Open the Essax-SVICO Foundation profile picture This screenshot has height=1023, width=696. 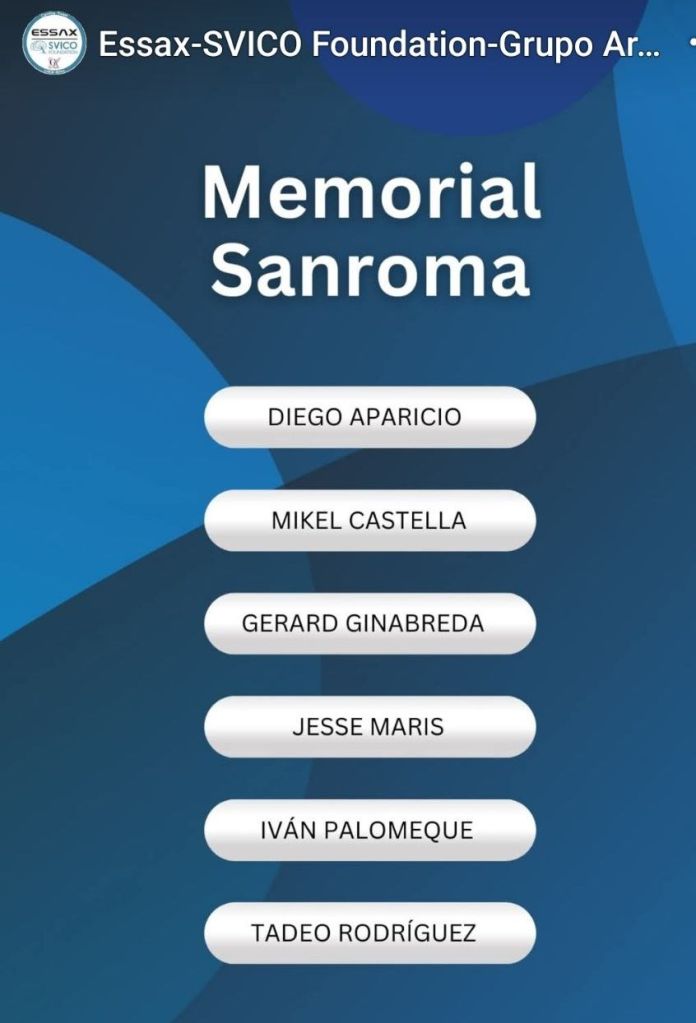point(53,44)
